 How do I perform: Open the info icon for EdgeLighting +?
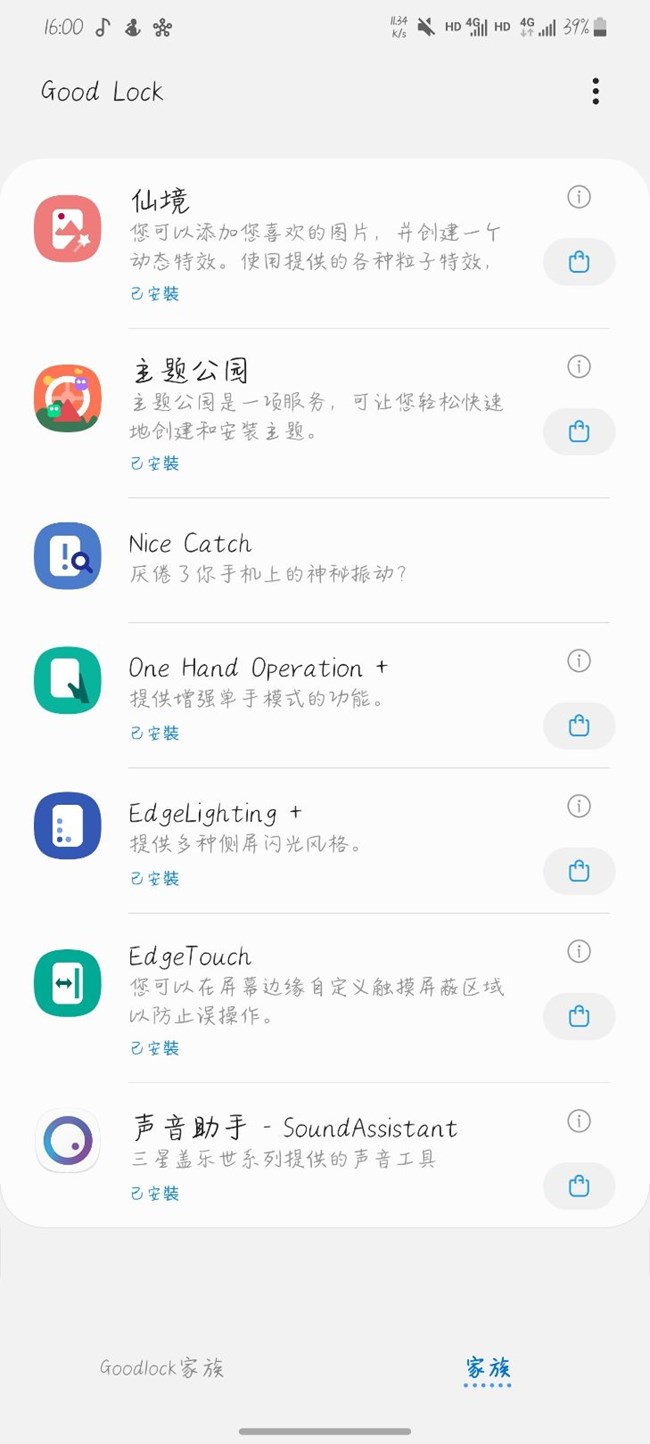pyautogui.click(x=579, y=806)
